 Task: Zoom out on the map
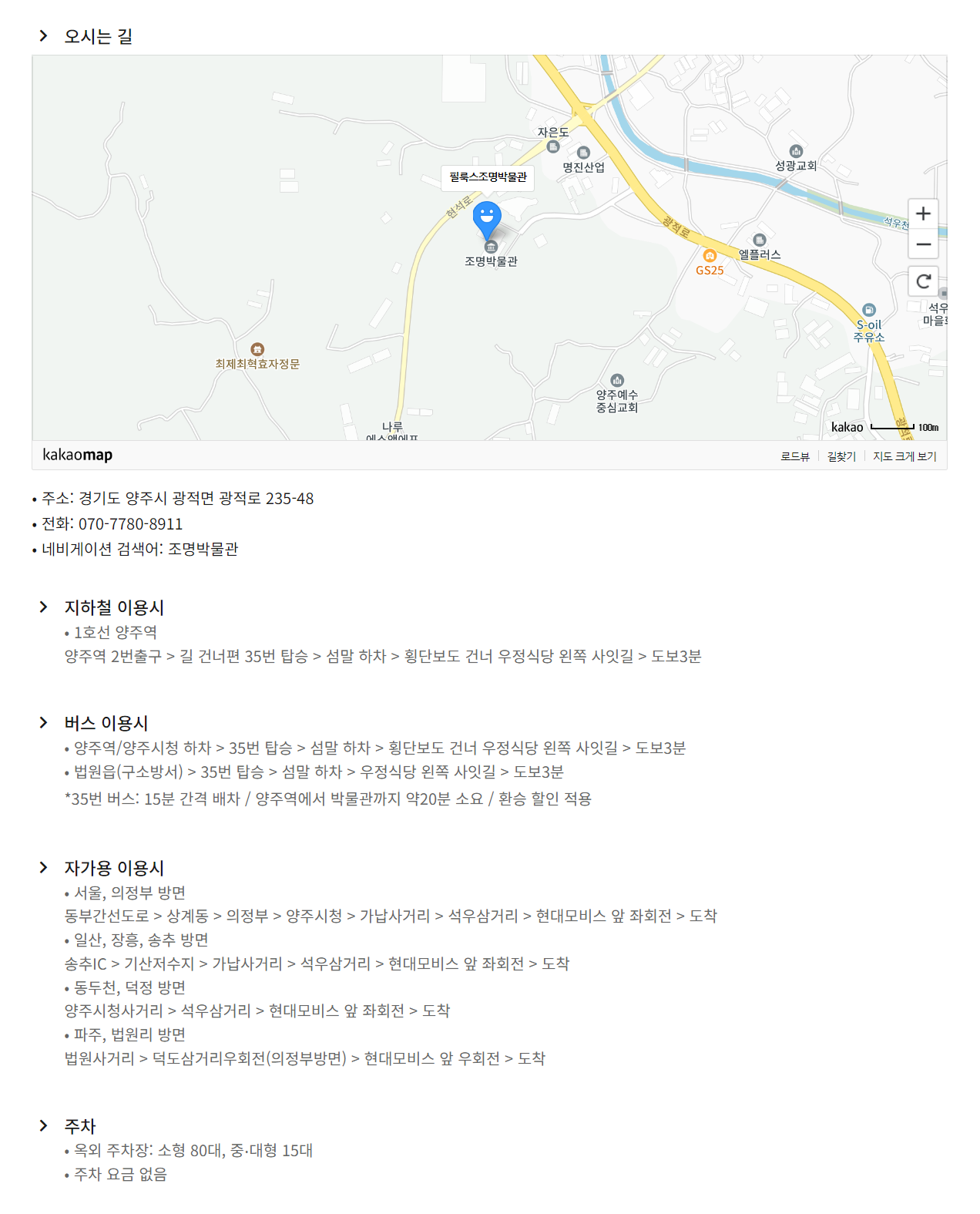pyautogui.click(x=923, y=244)
